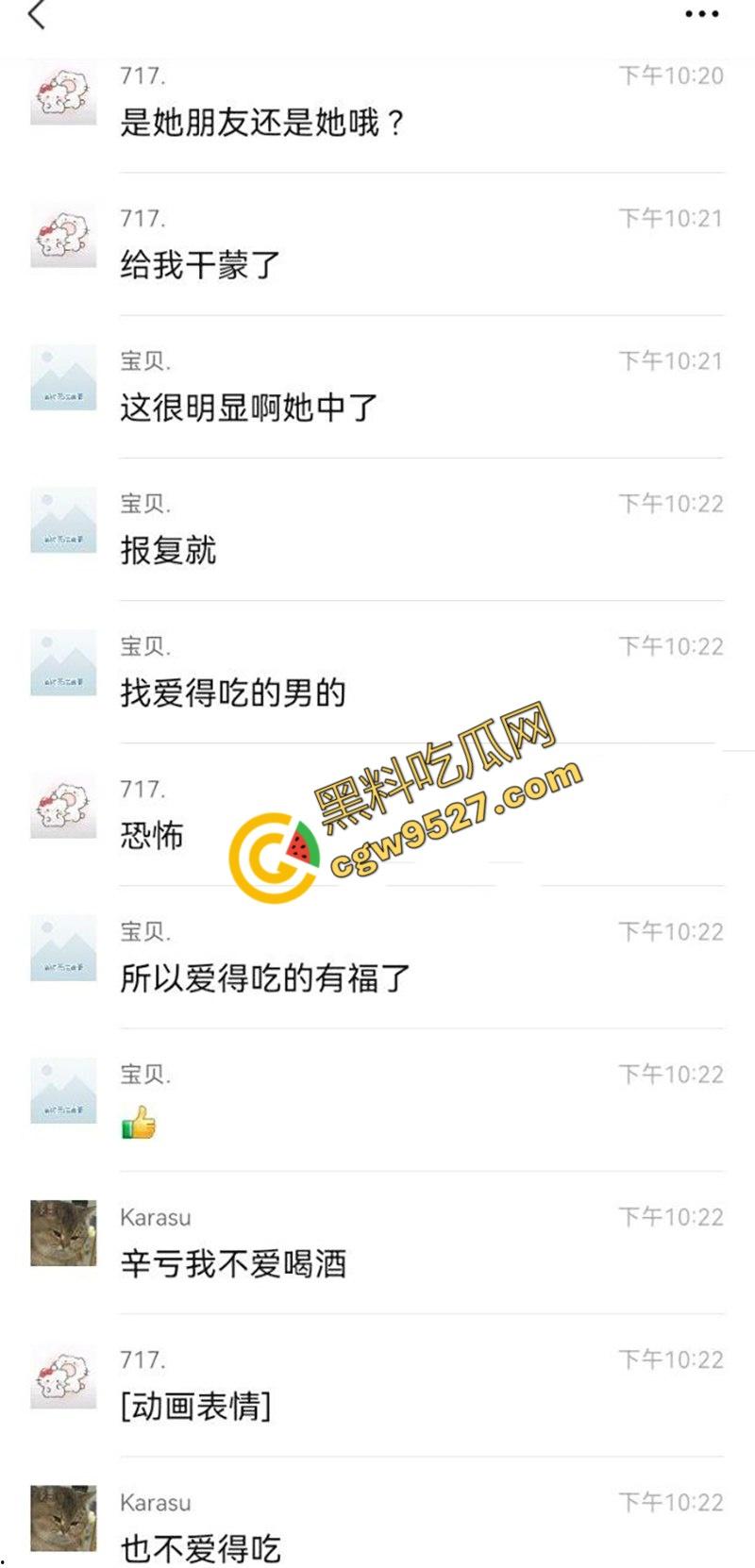Tap 宝贝.'s landscape placeholder avatar
The width and height of the screenshot is (755, 1568).
(x=62, y=377)
